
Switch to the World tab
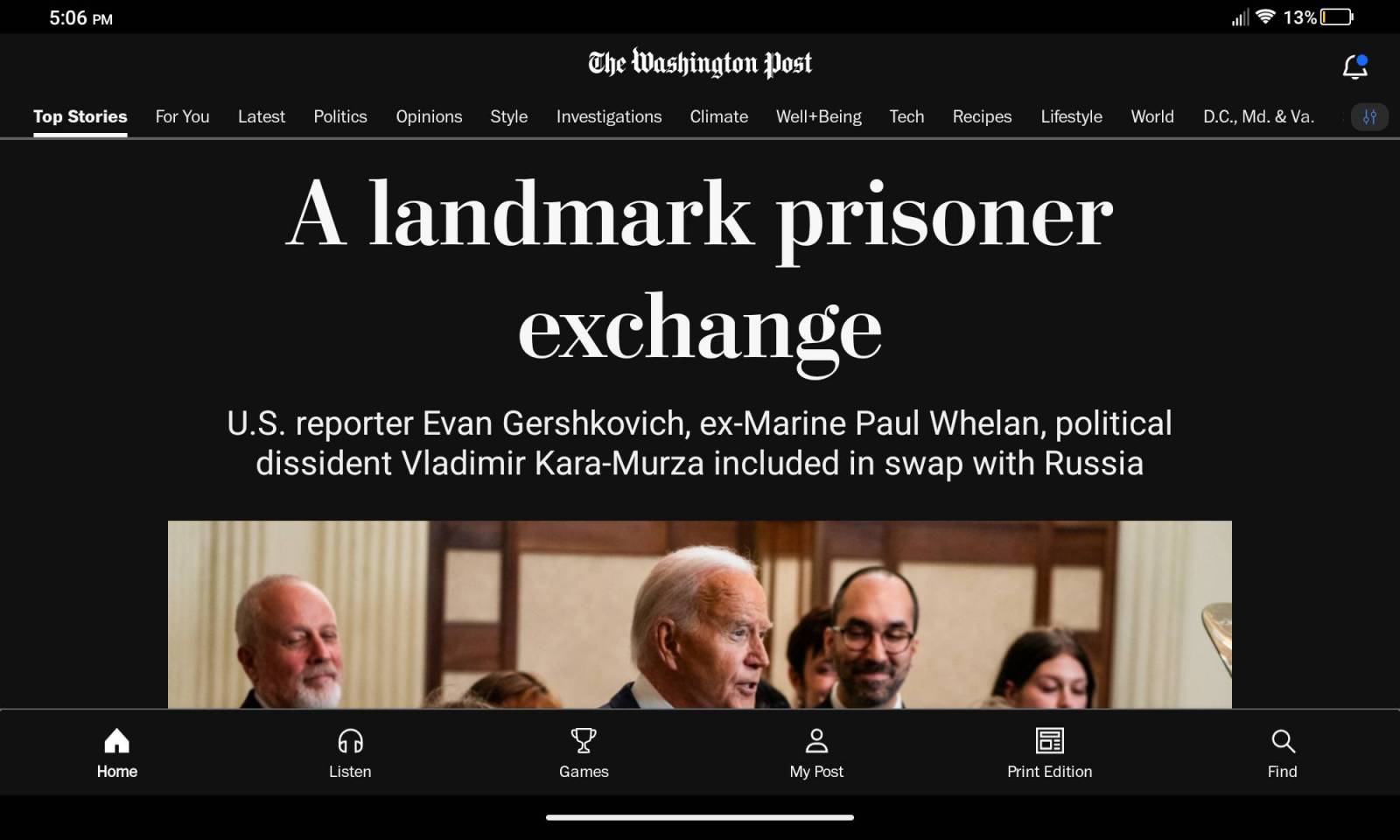1151,116
